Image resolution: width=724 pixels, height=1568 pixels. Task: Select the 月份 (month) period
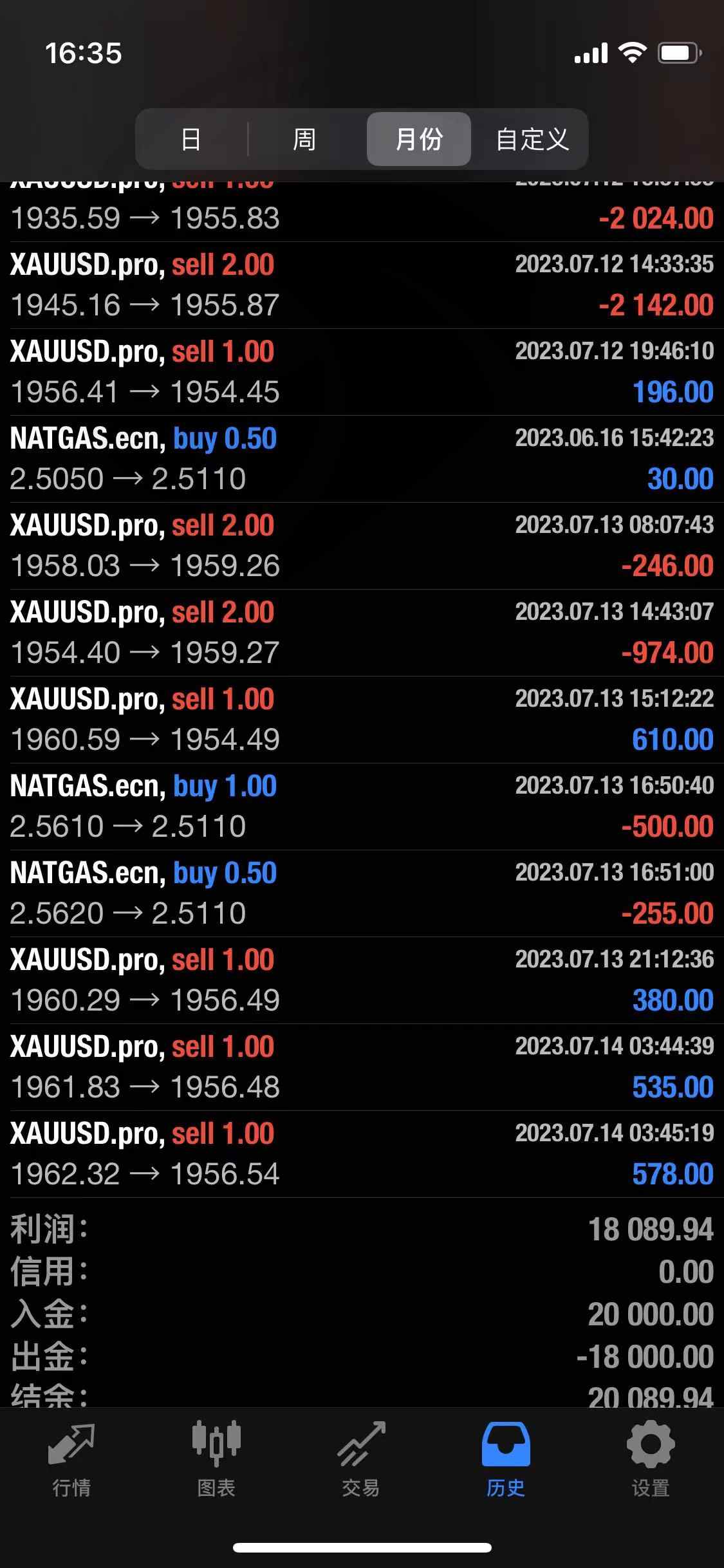(419, 139)
